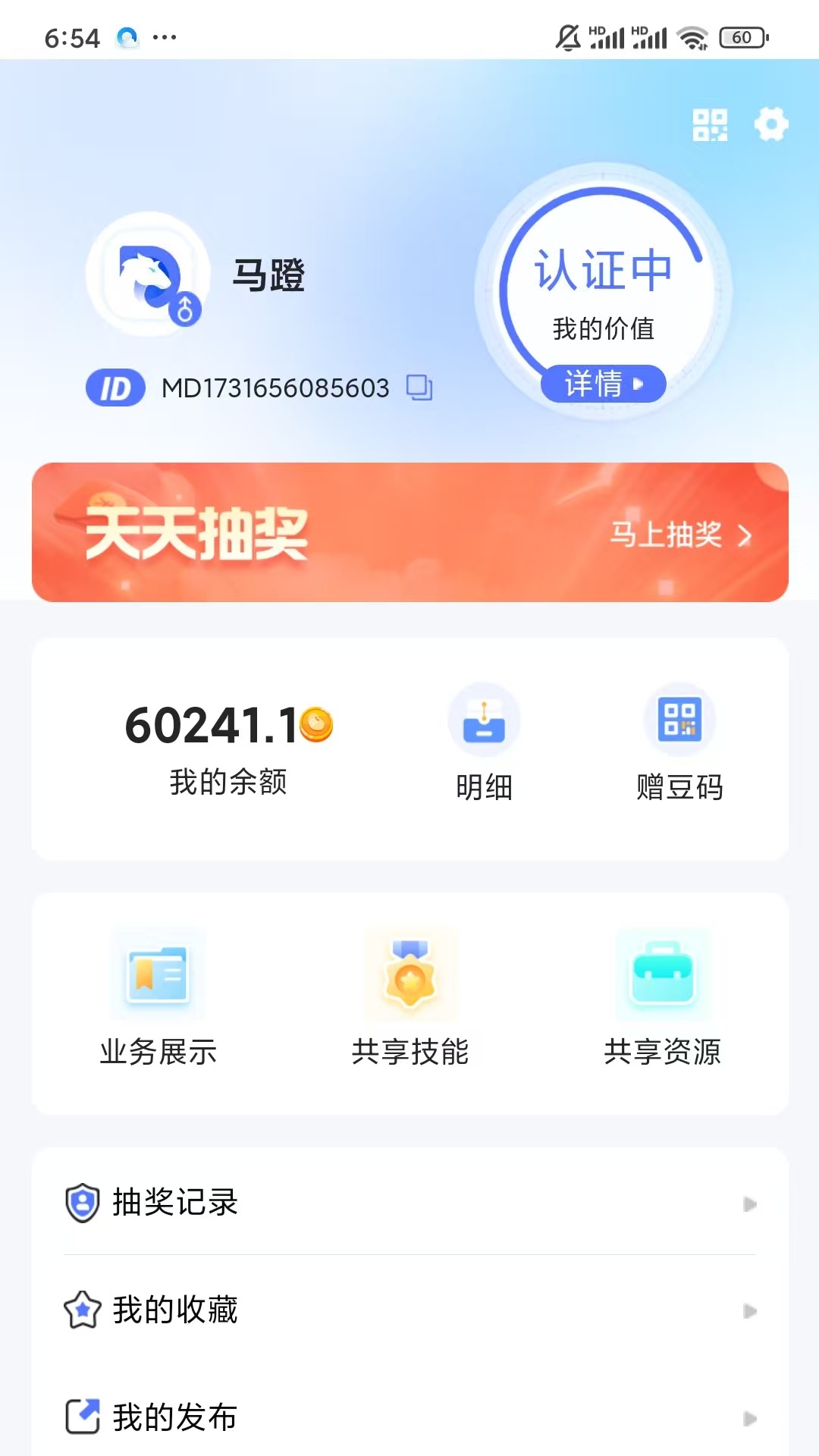Image resolution: width=819 pixels, height=1456 pixels.
Task: Tap the 我的发布 share icon
Action: 83,1412
